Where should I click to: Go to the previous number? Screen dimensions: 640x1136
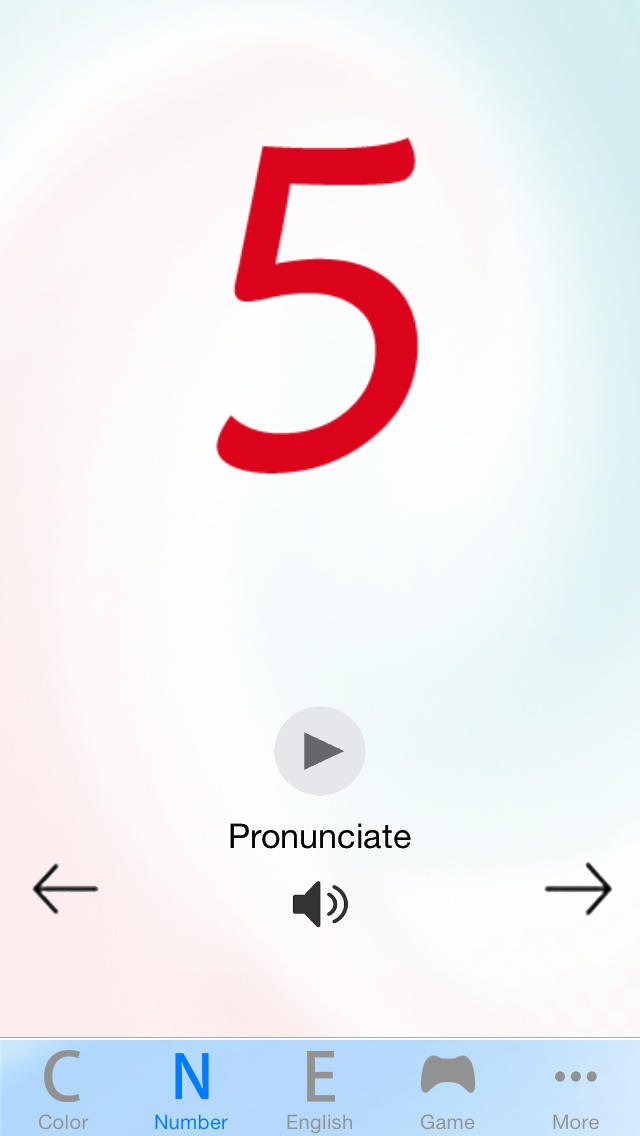tap(65, 888)
